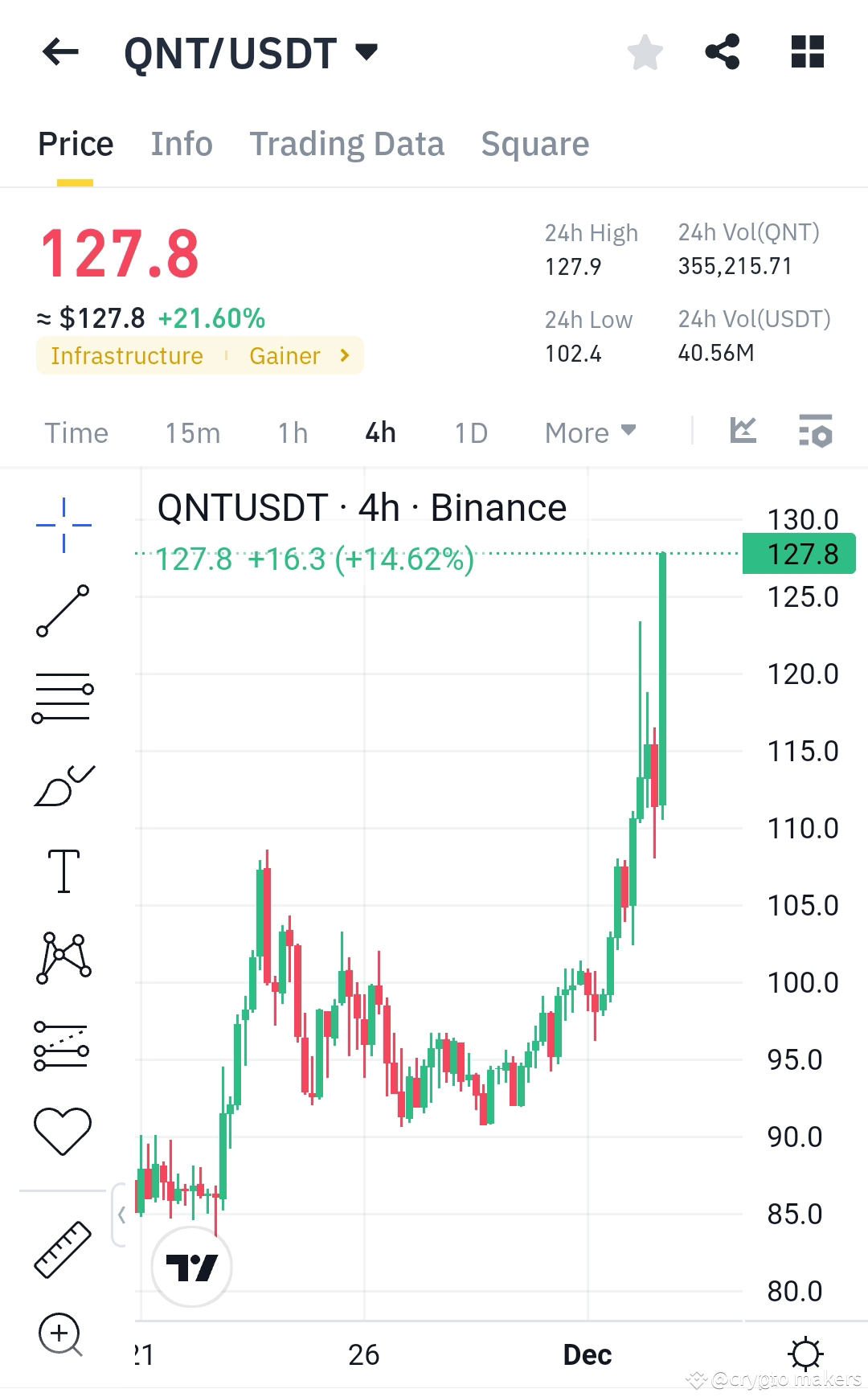Click the TradingView logo on the chart
This screenshot has width=868, height=1397.
pos(192,1266)
